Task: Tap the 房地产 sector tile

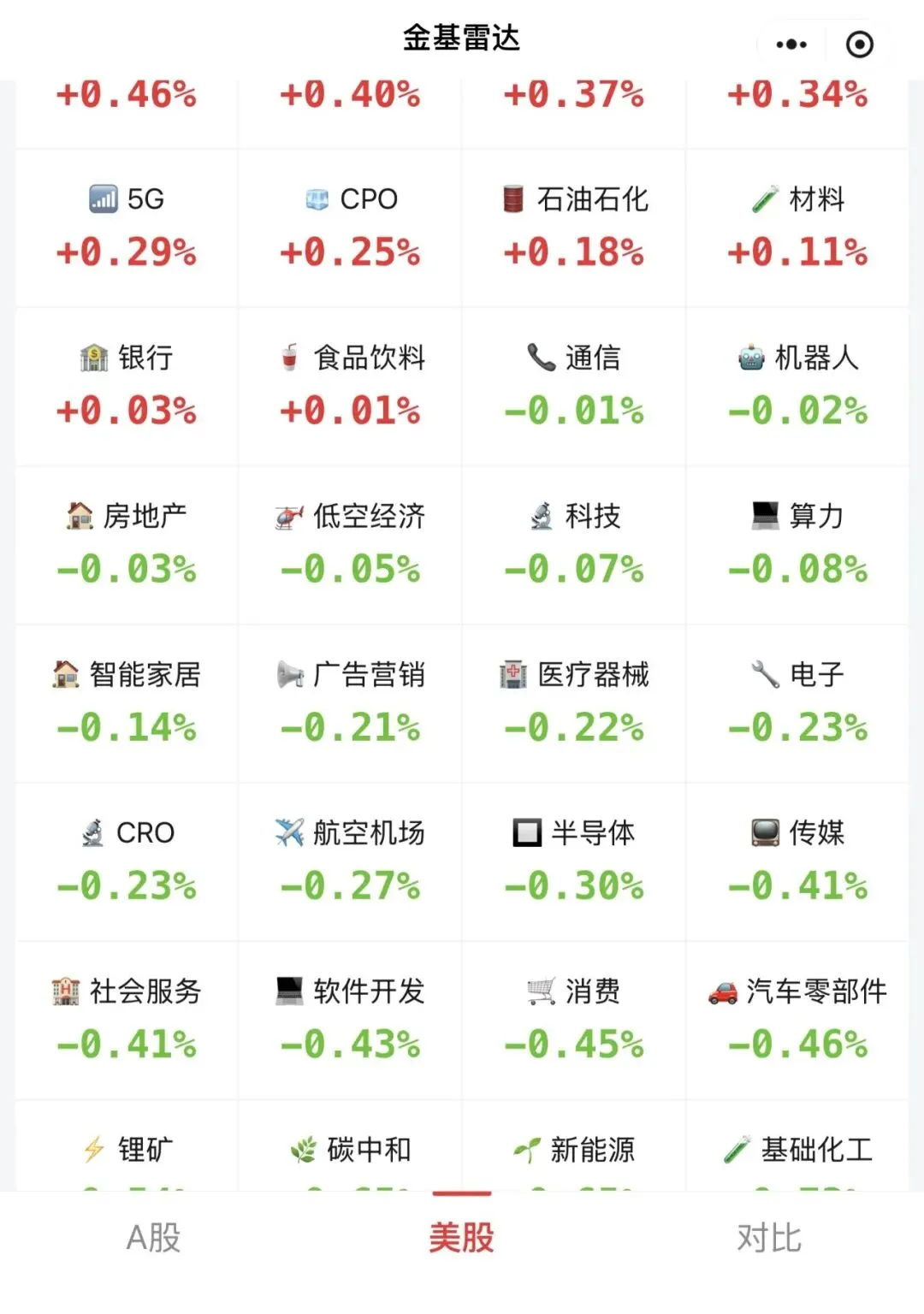Action: tap(127, 545)
